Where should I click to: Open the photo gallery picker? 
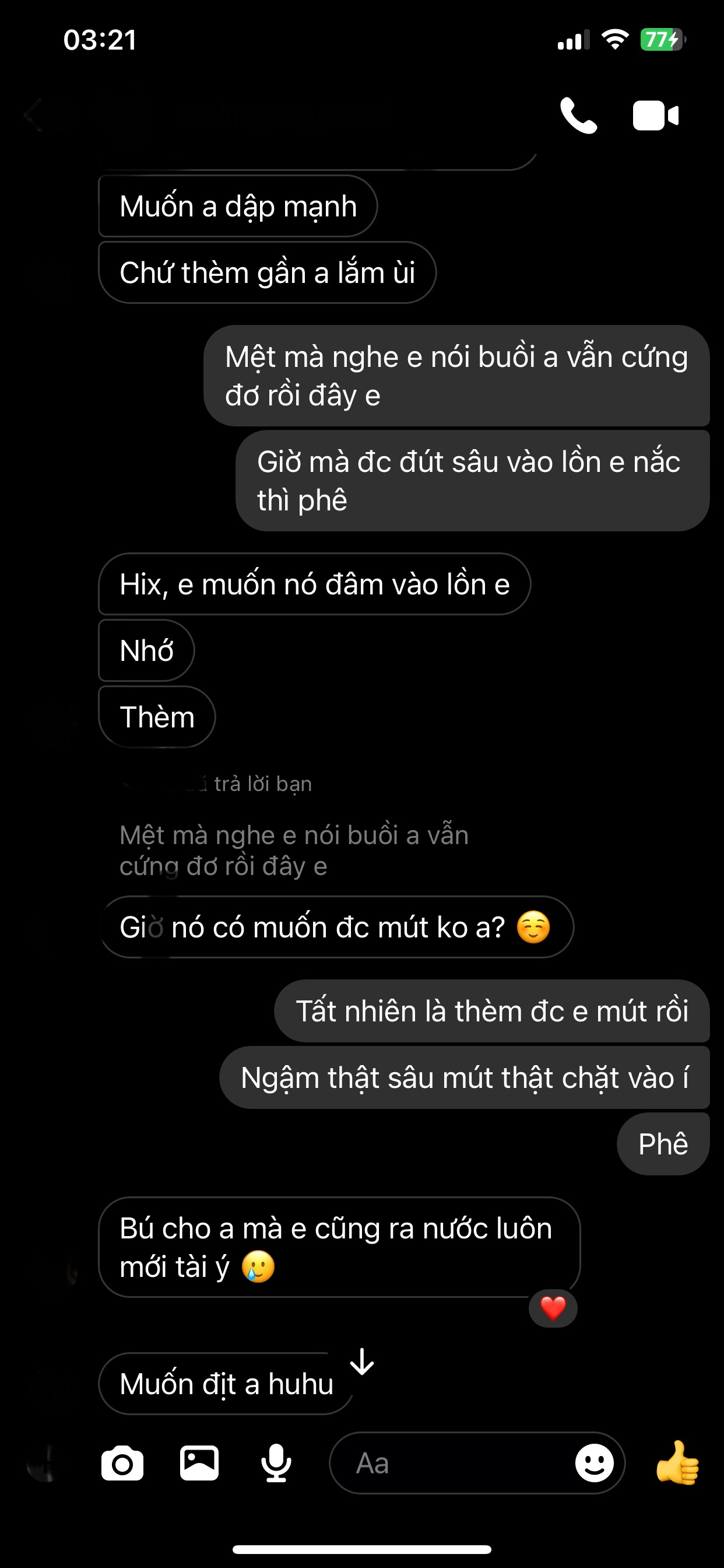point(199,1462)
